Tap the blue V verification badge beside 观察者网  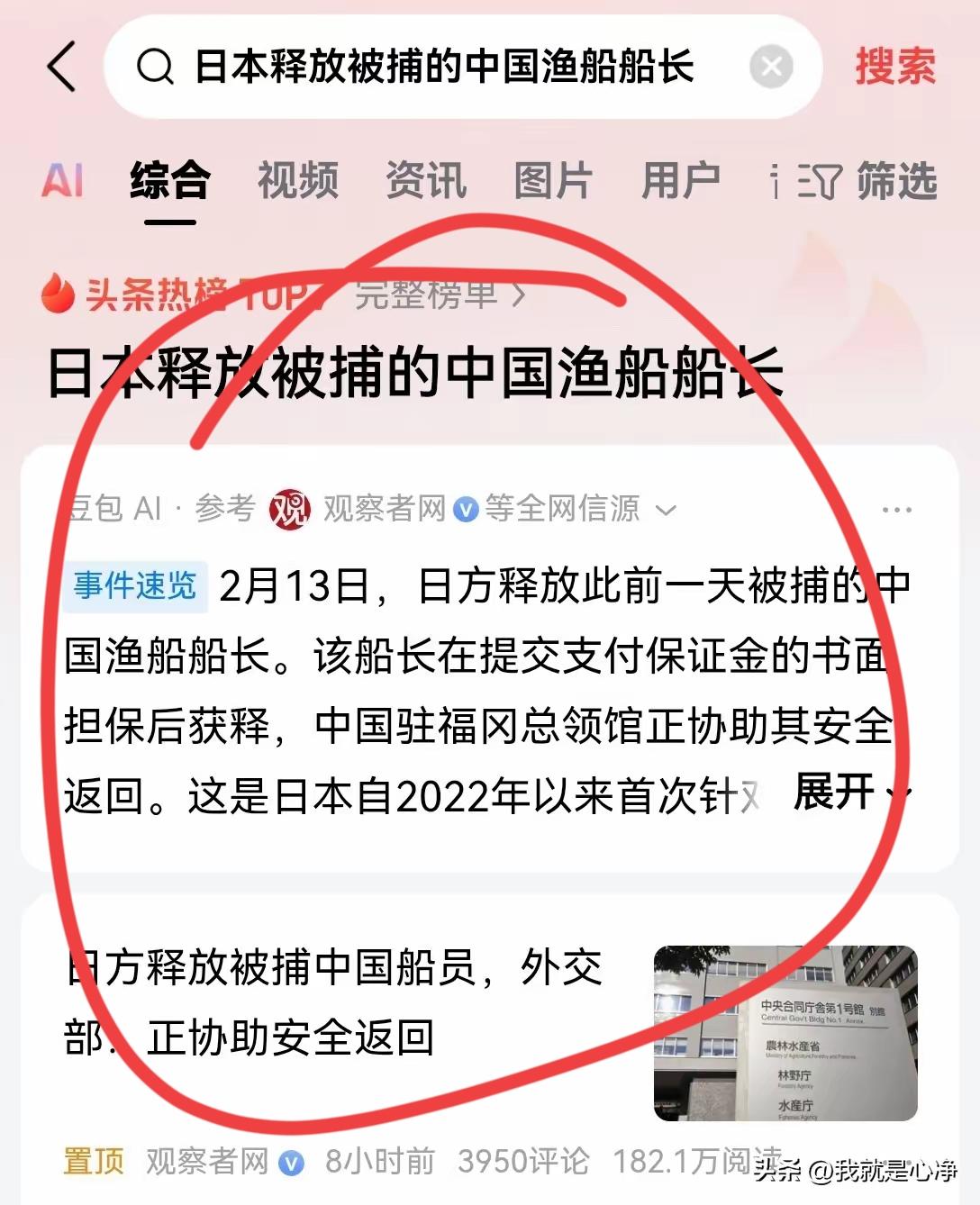[465, 508]
